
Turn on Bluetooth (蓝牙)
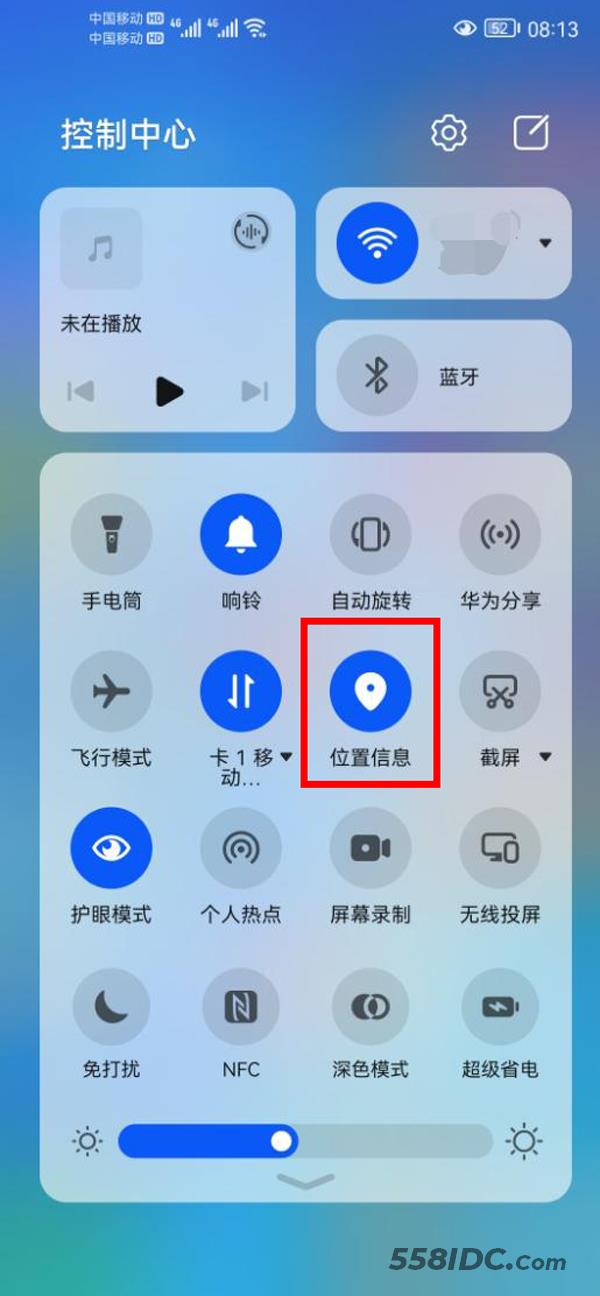pyautogui.click(x=377, y=375)
